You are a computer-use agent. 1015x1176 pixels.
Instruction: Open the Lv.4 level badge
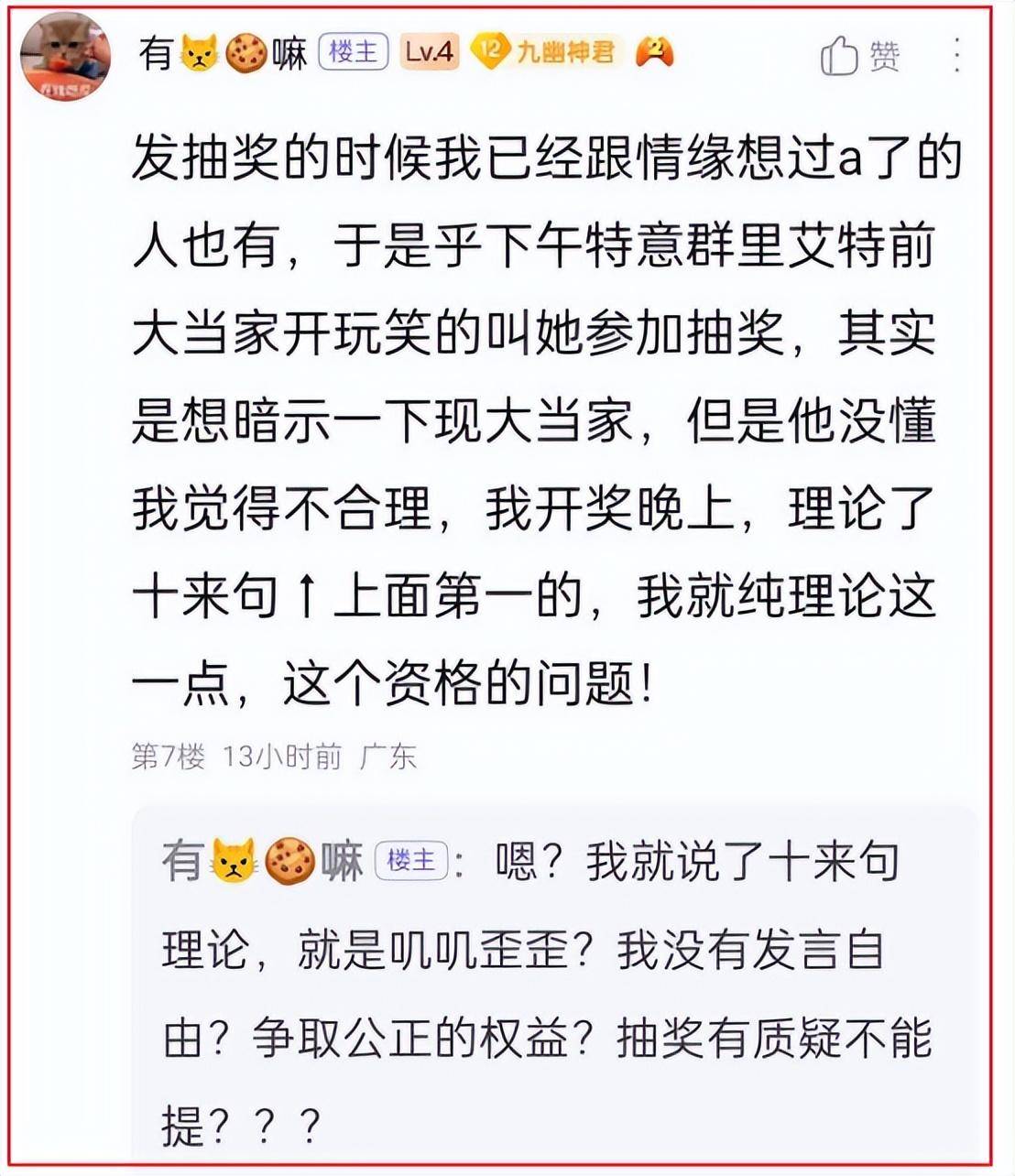click(x=429, y=52)
